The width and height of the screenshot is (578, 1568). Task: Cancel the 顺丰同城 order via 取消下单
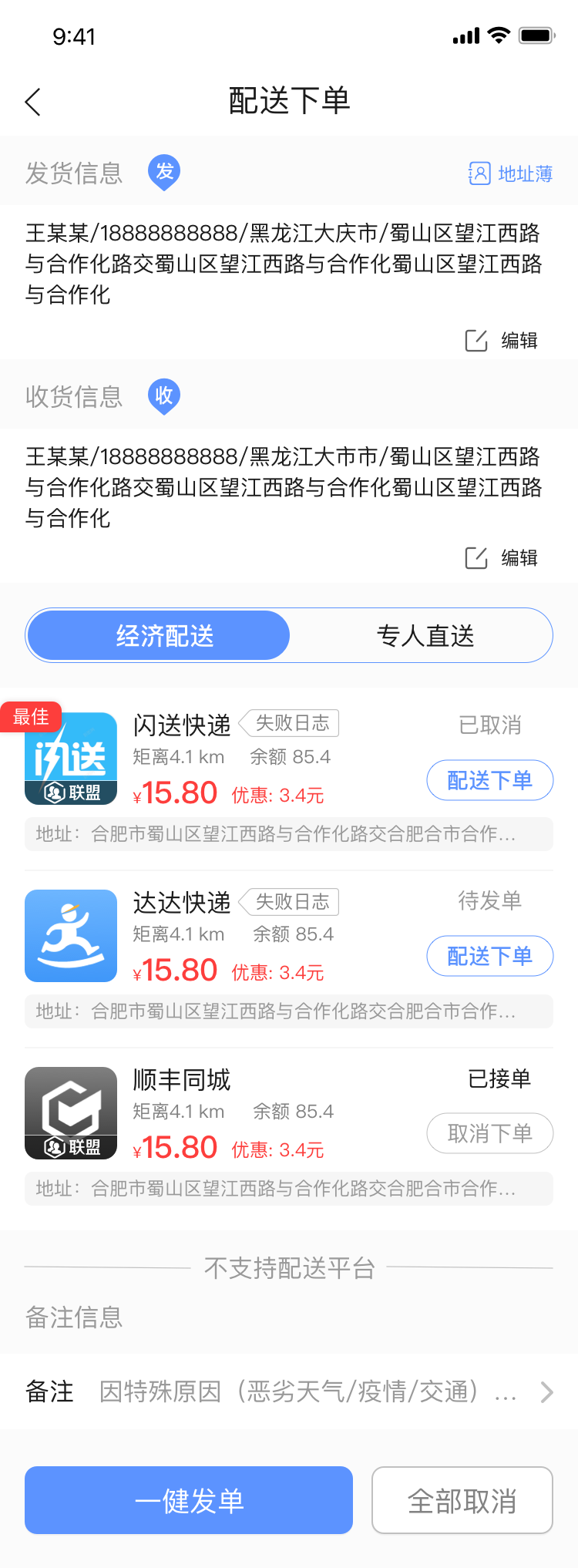[x=489, y=1133]
